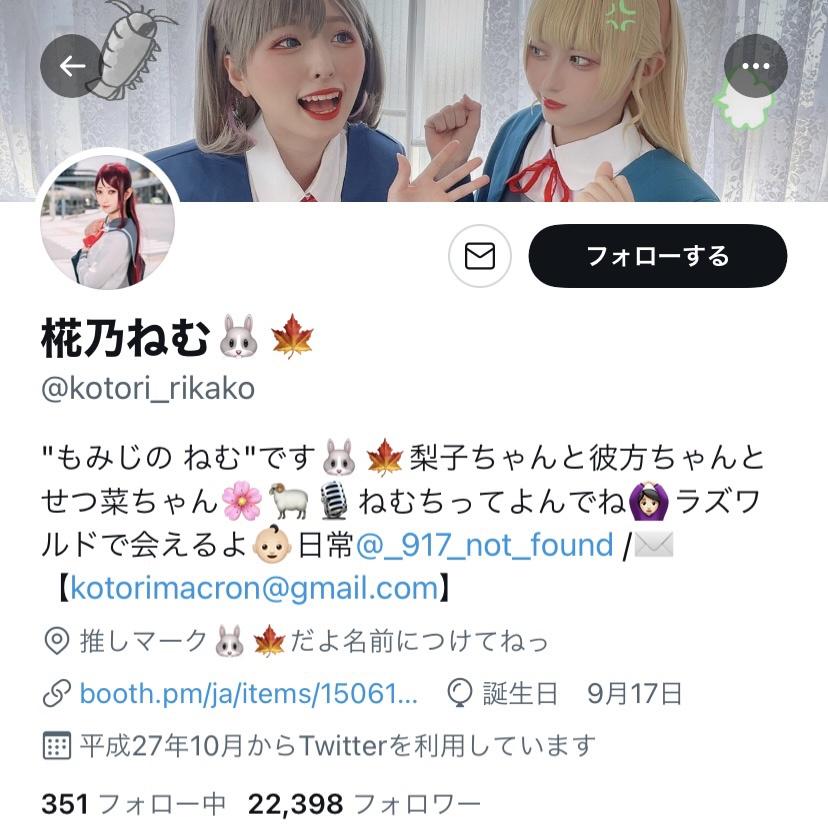
Task: Tap the kotorimacron@gmail.com email link
Action: [253, 587]
